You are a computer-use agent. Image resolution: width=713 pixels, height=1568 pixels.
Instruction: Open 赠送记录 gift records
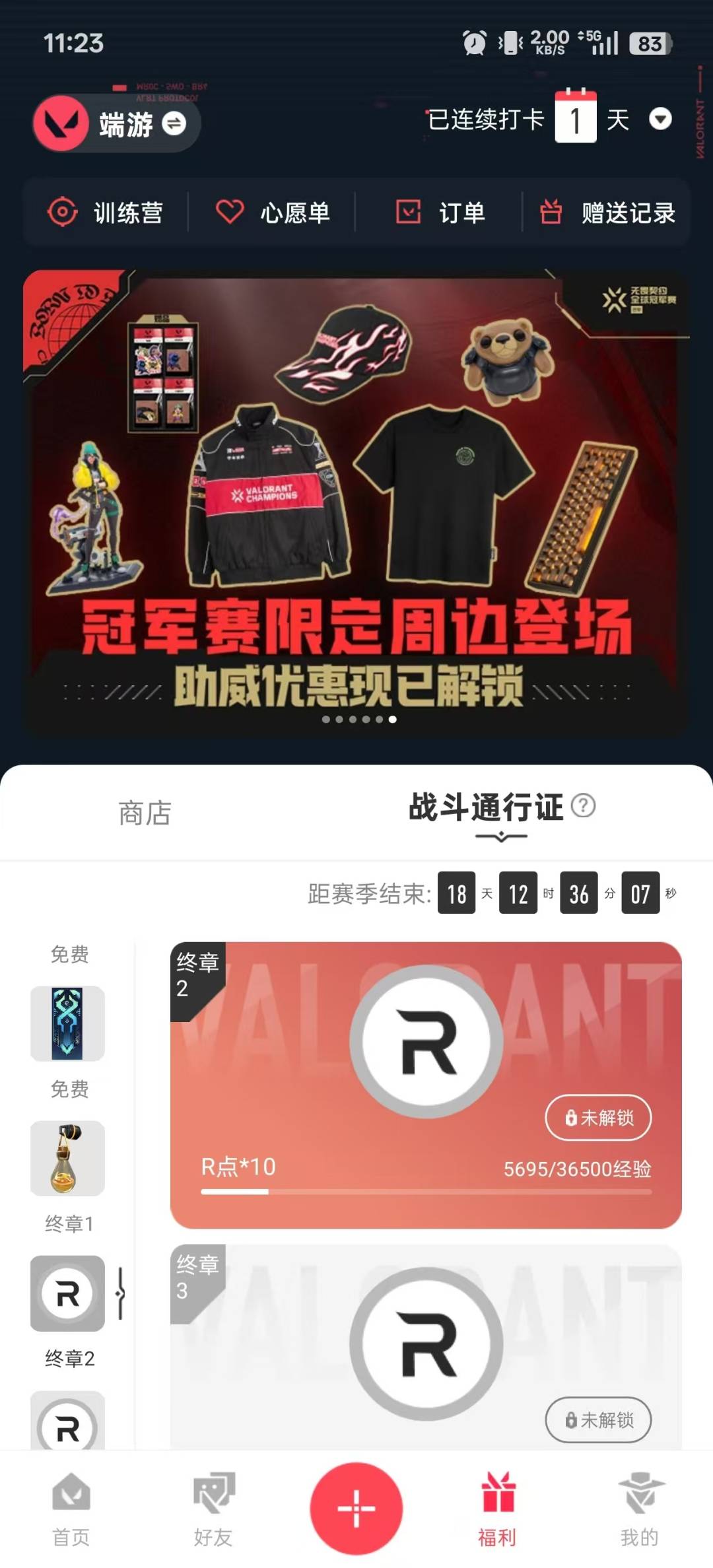(607, 213)
